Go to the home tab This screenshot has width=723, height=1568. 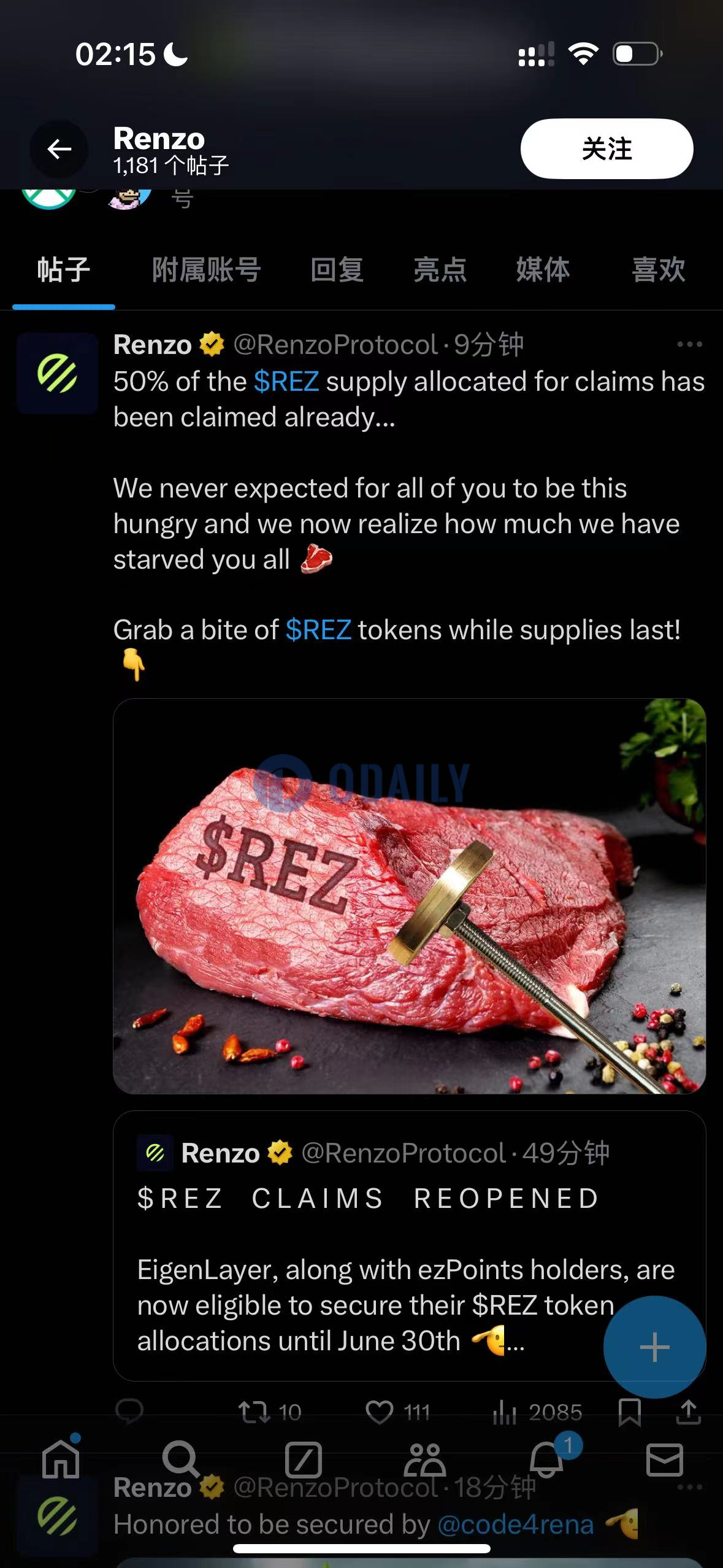pos(61,1459)
